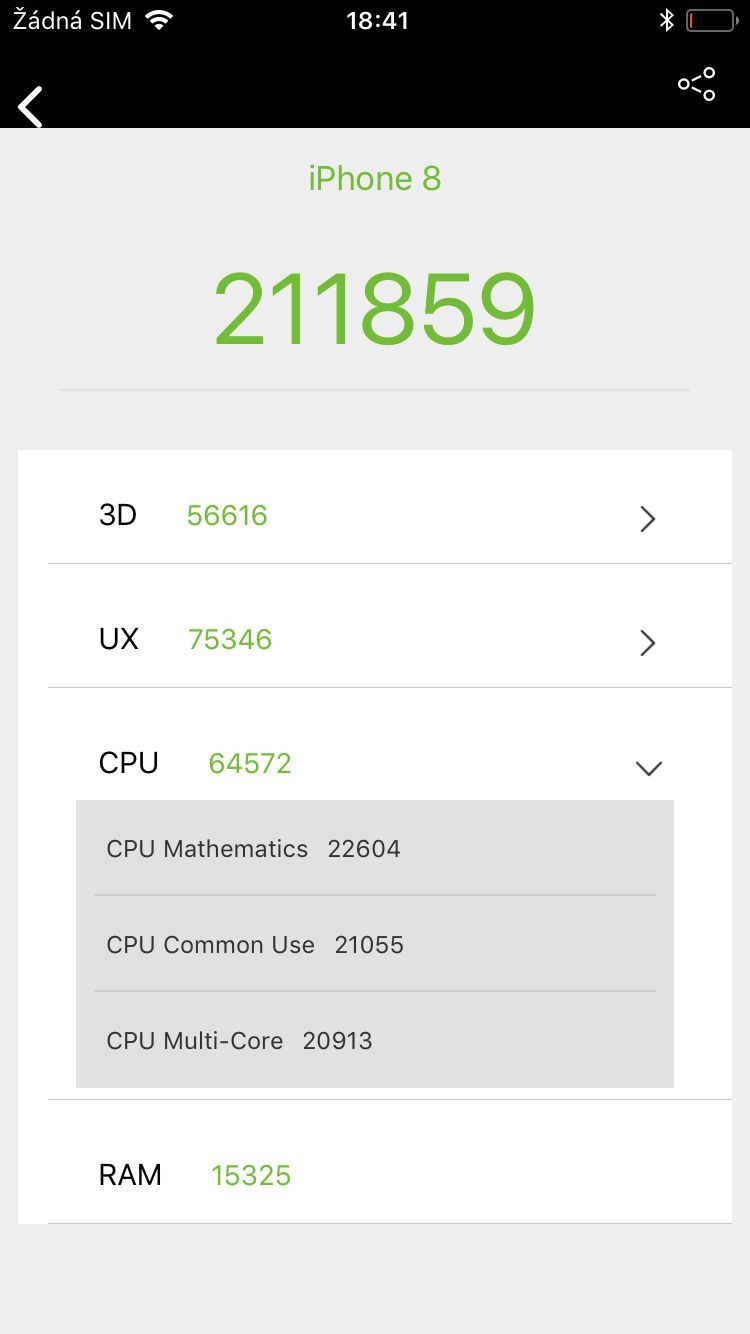Go back using the top-left arrow
This screenshot has width=750, height=1334.
[x=31, y=106]
